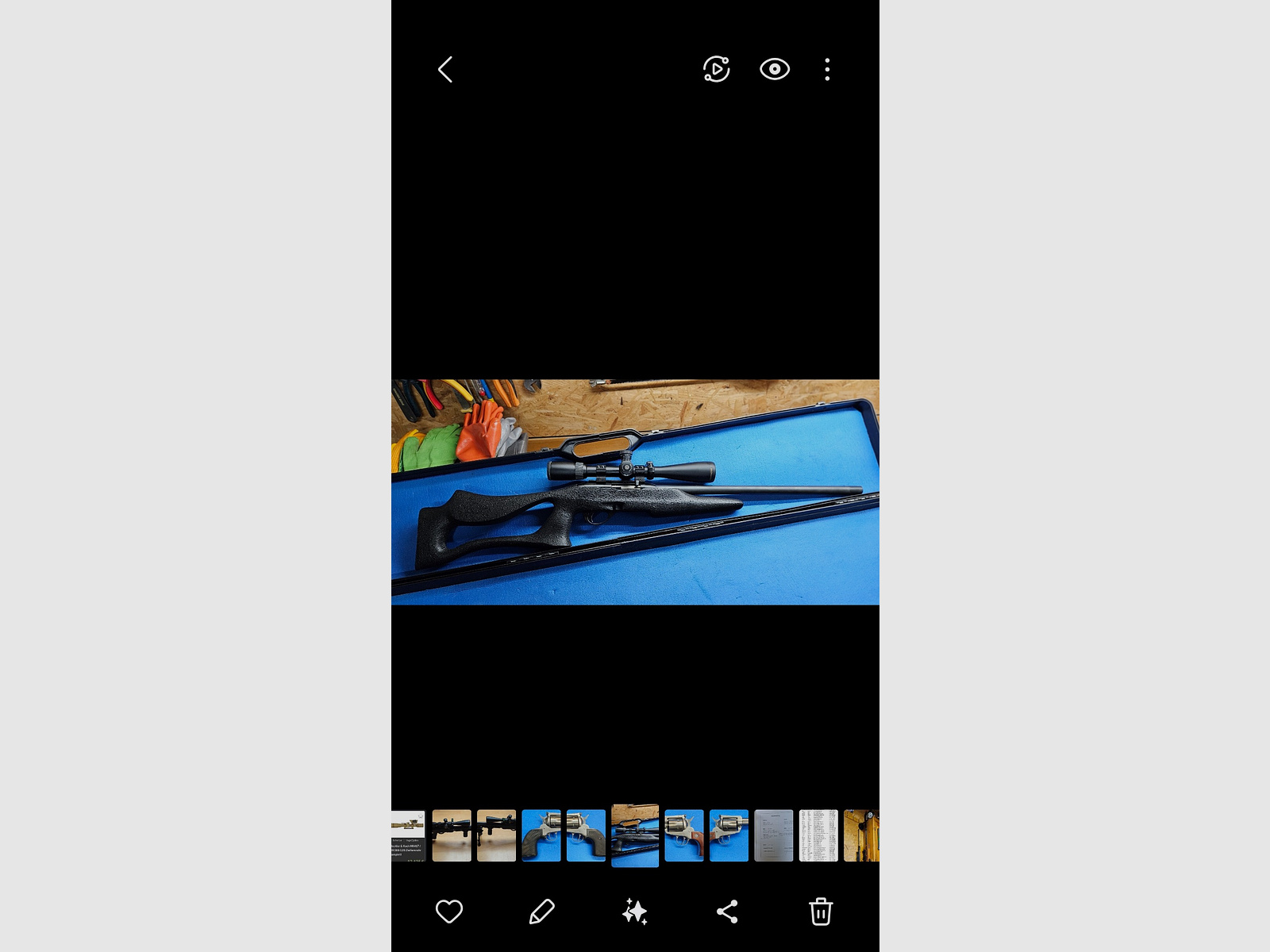Open the yellow wooden wall thumbnail
The image size is (1270, 952).
[x=862, y=835]
